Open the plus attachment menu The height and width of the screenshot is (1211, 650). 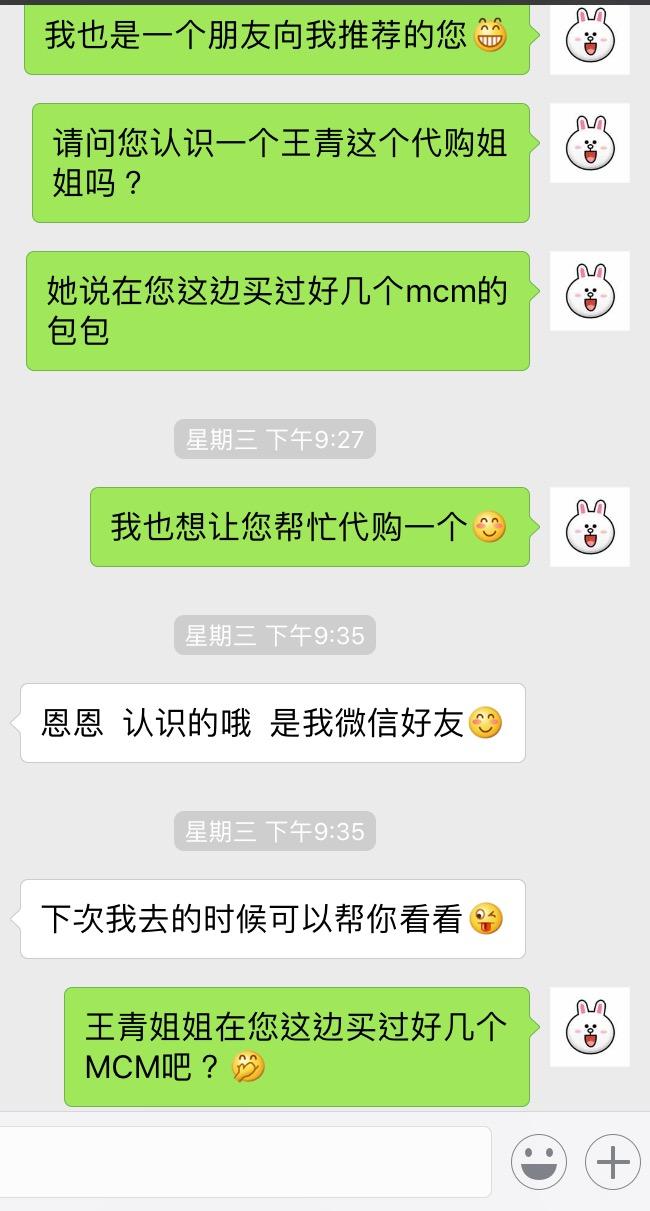pyautogui.click(x=612, y=1163)
